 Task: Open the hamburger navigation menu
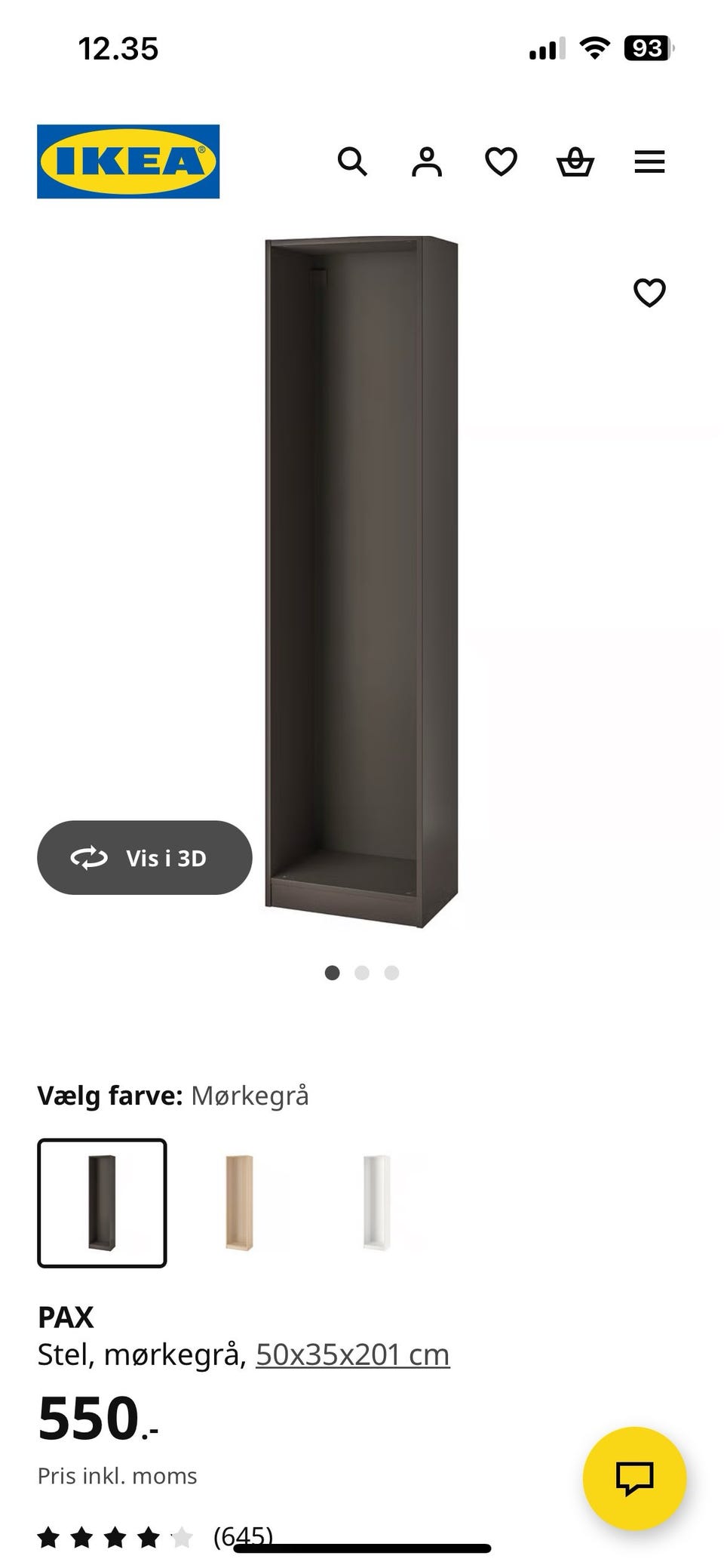tap(649, 161)
